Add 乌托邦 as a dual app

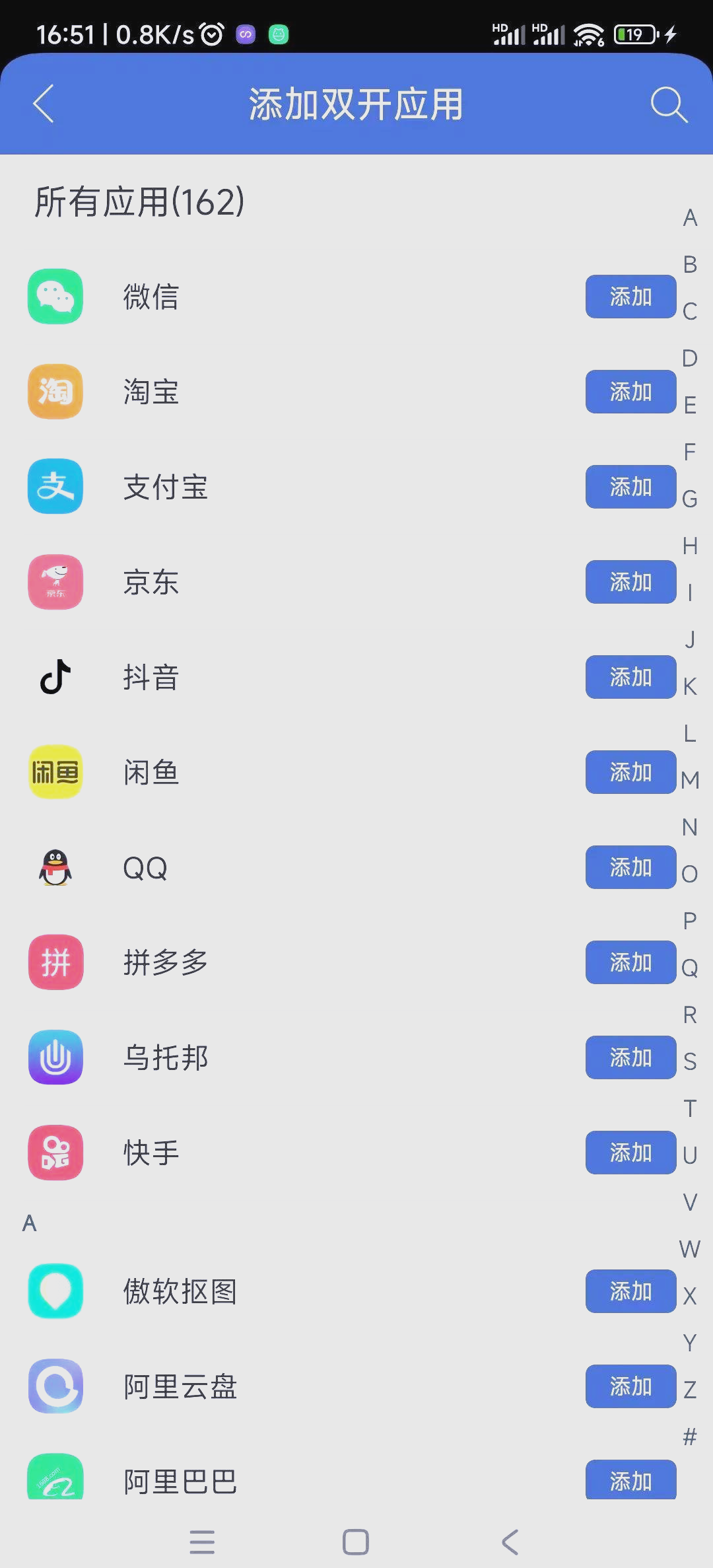(x=630, y=1057)
